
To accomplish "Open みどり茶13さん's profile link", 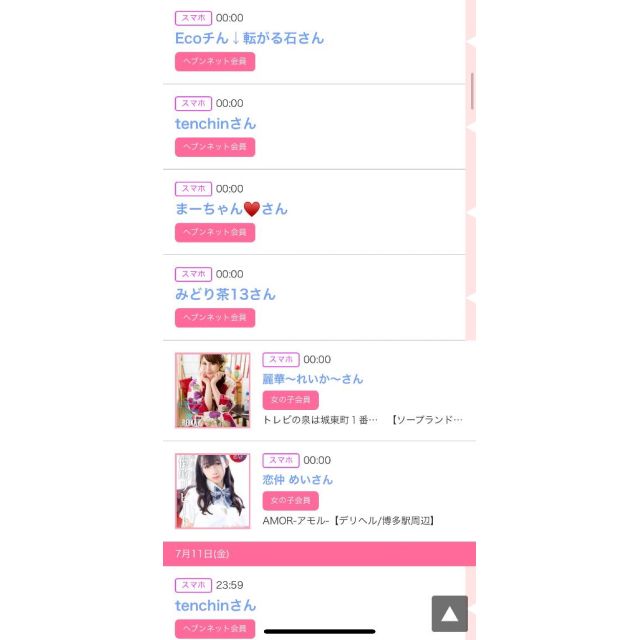I will (x=225, y=294).
